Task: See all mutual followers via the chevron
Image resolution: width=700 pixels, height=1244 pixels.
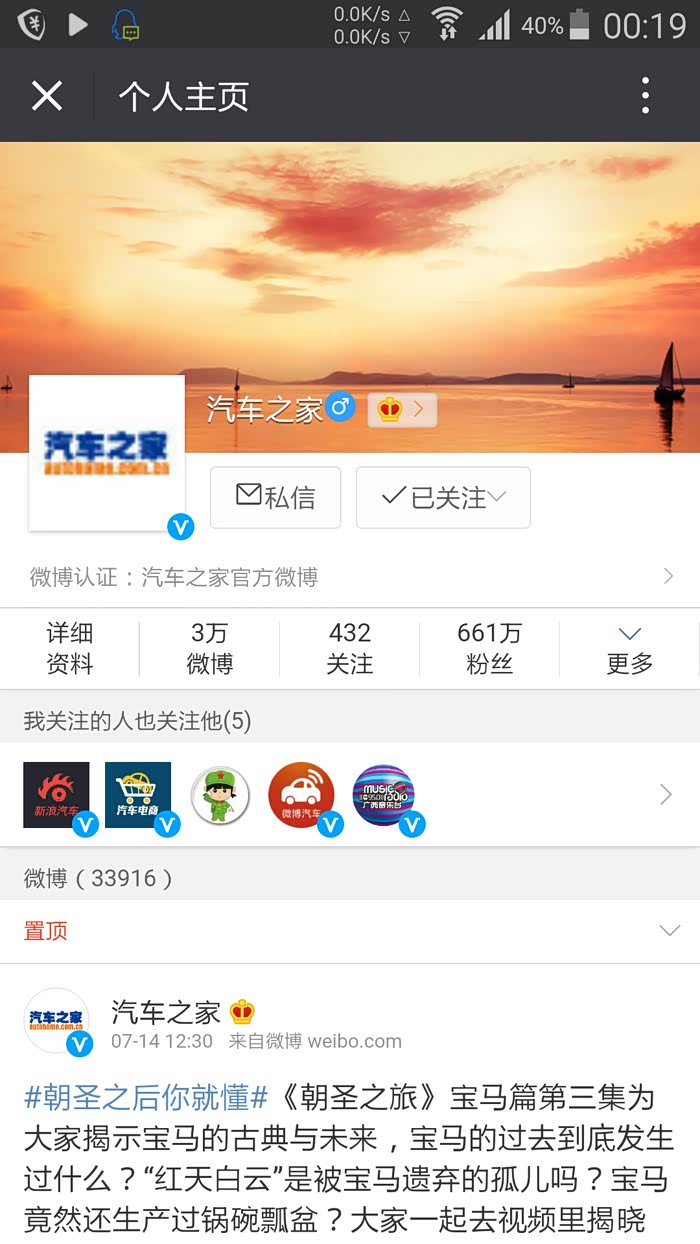Action: point(667,795)
